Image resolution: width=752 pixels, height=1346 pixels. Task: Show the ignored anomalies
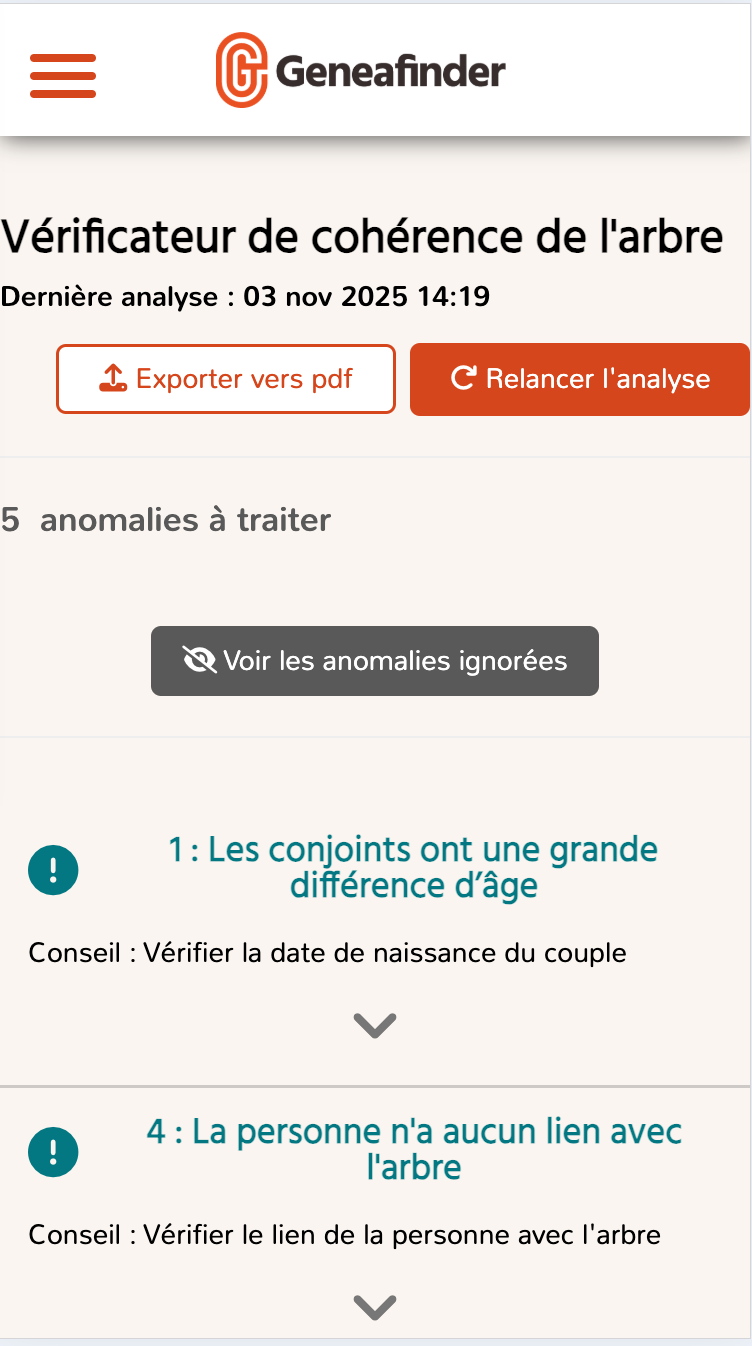[x=375, y=661]
